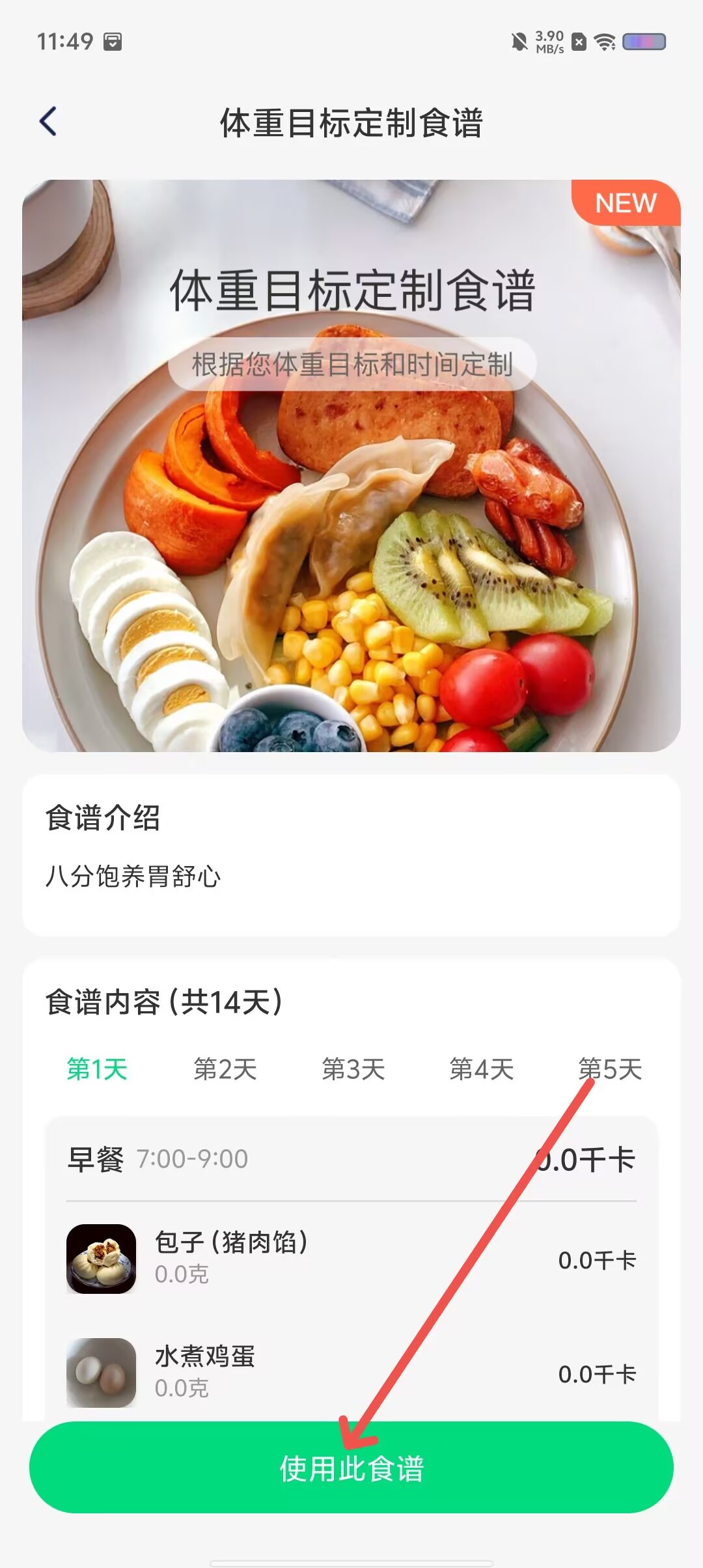
Task: Switch to the 第1天 tab
Action: pos(97,1069)
